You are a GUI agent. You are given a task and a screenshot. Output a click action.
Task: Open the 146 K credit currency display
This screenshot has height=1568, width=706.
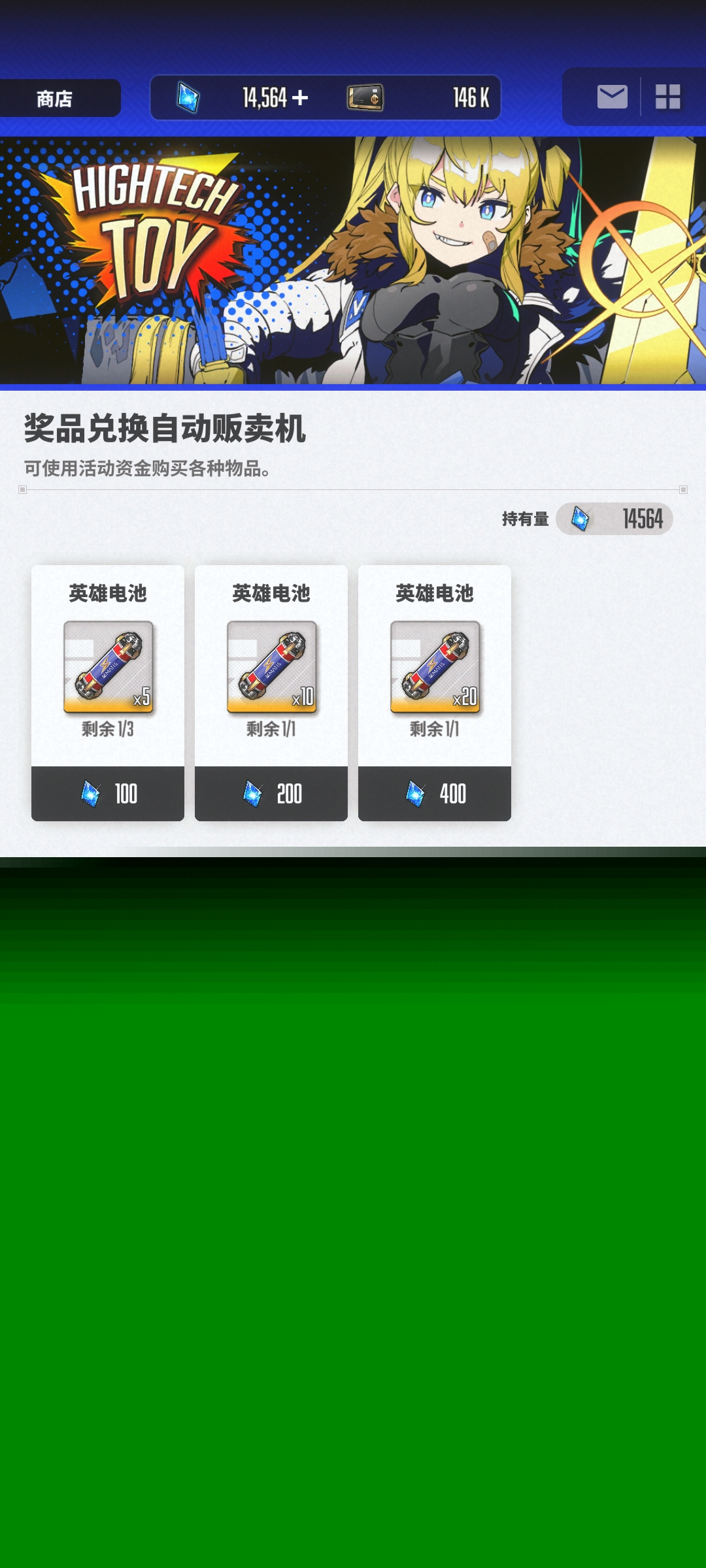(x=418, y=98)
